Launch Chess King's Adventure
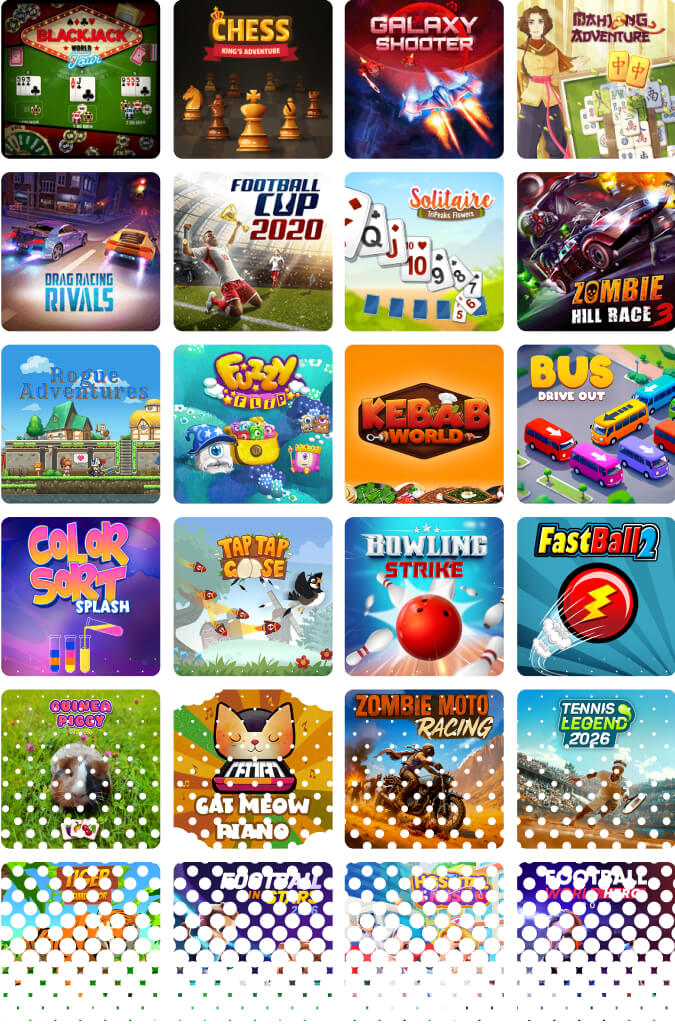 pyautogui.click(x=253, y=79)
